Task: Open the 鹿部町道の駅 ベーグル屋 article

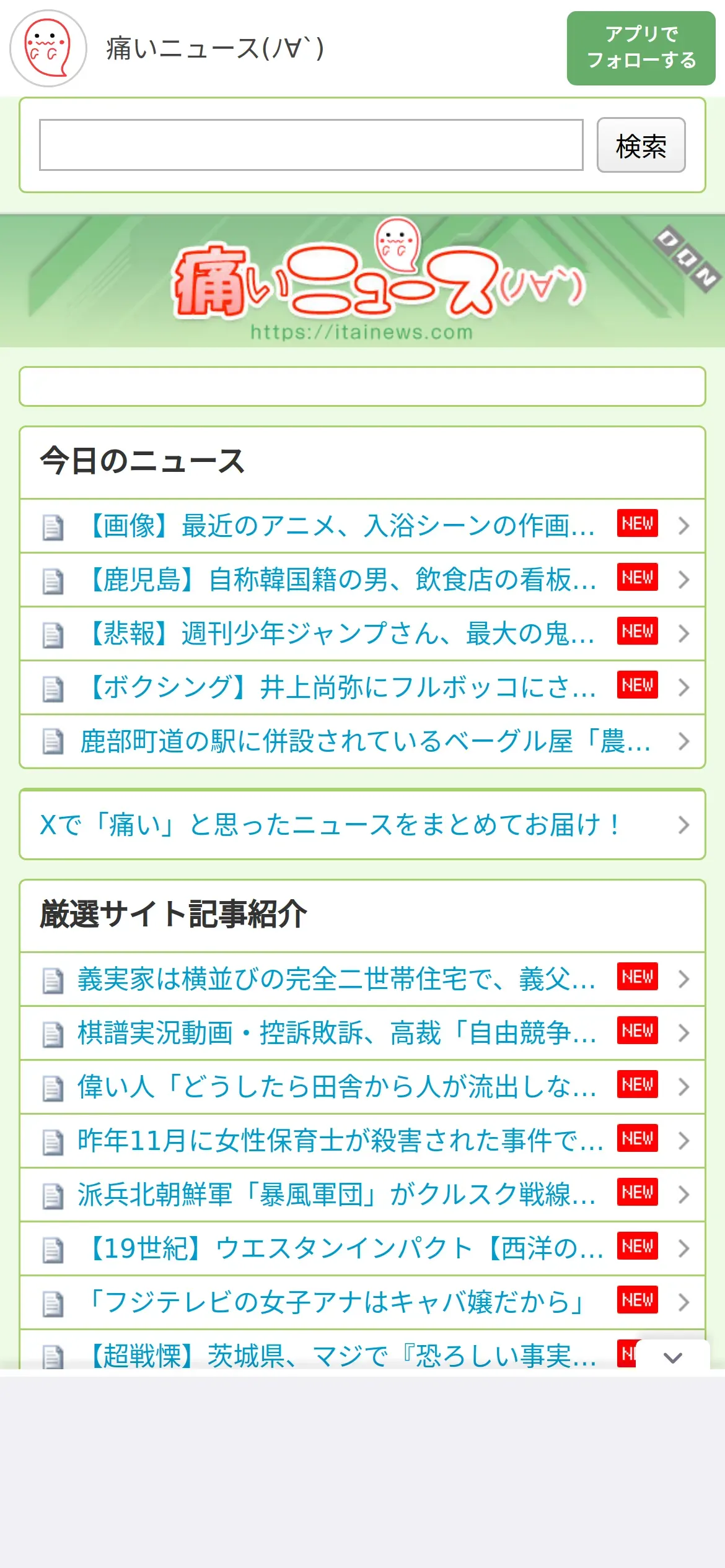Action: tap(362, 741)
